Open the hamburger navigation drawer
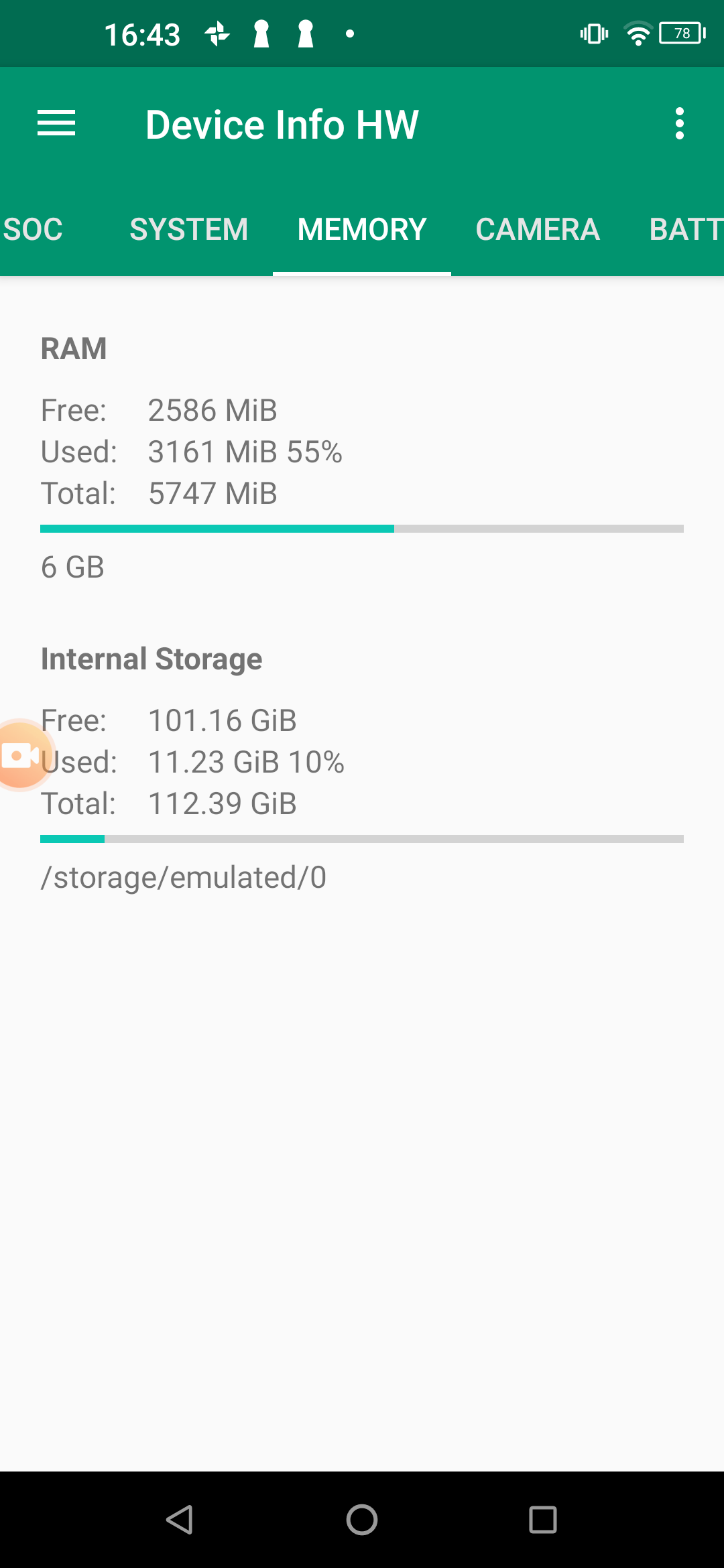724x1568 pixels. (56, 124)
